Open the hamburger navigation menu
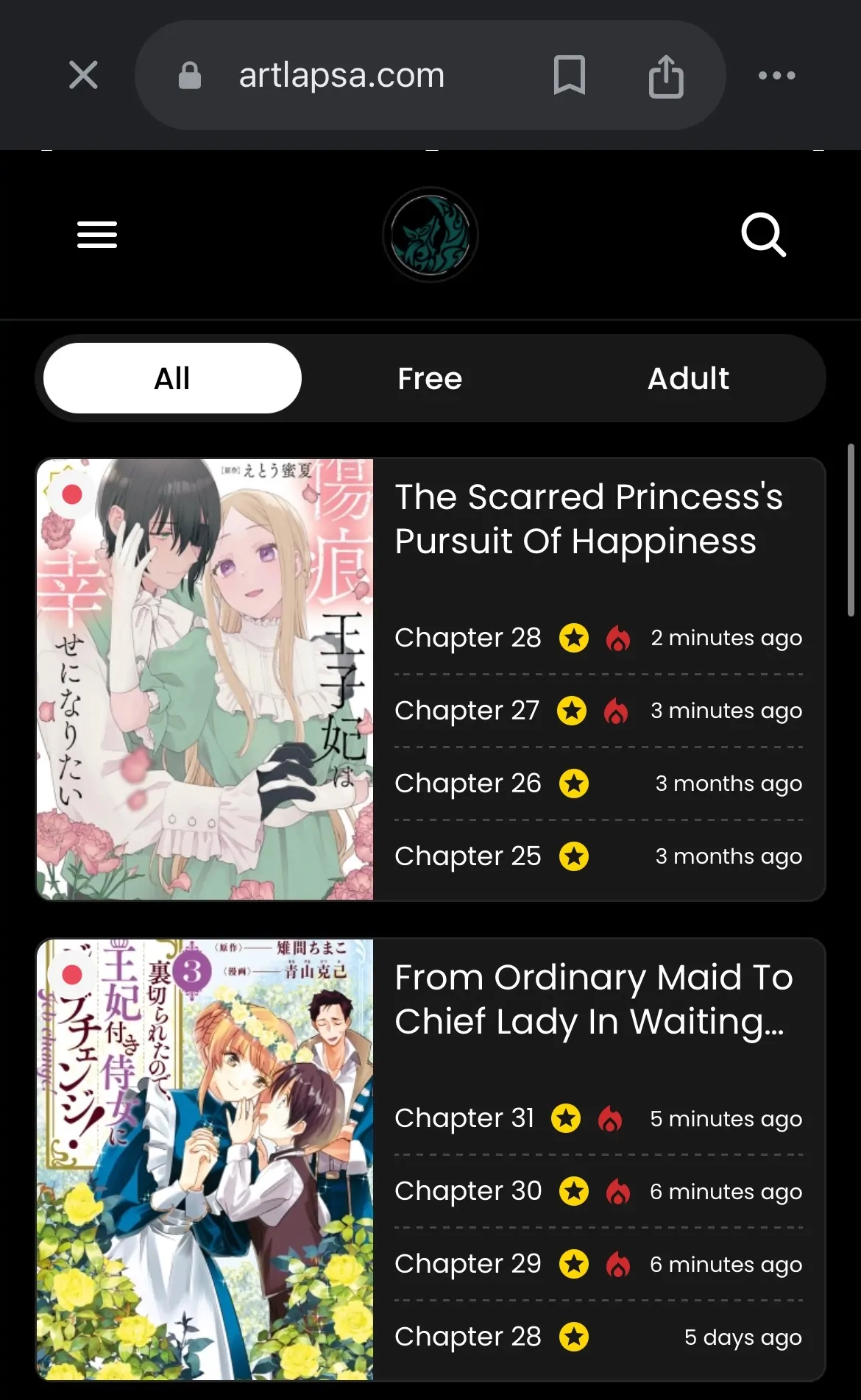This screenshot has height=1400, width=861. [96, 235]
